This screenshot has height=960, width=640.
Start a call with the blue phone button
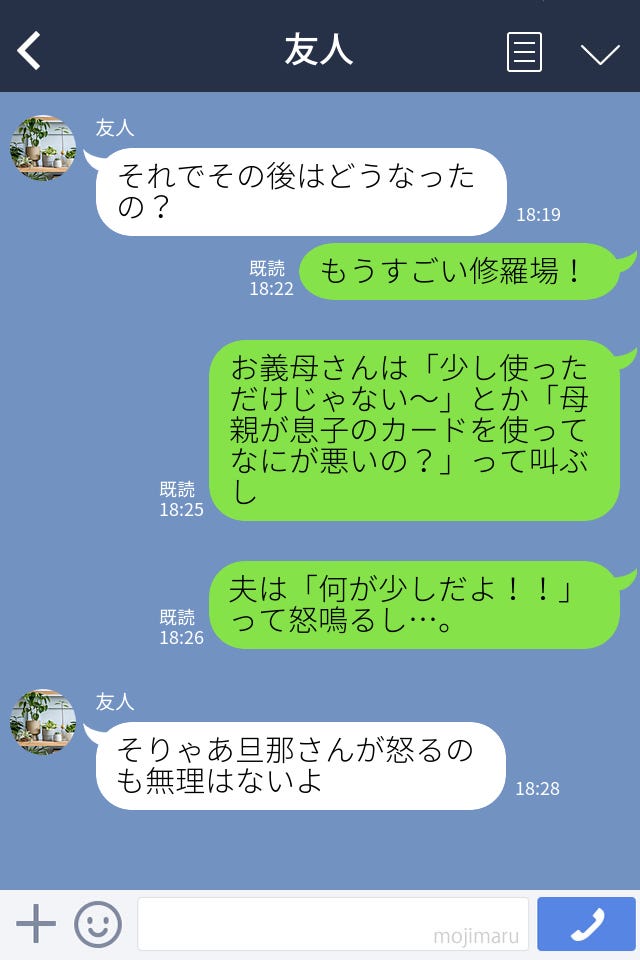coord(586,924)
